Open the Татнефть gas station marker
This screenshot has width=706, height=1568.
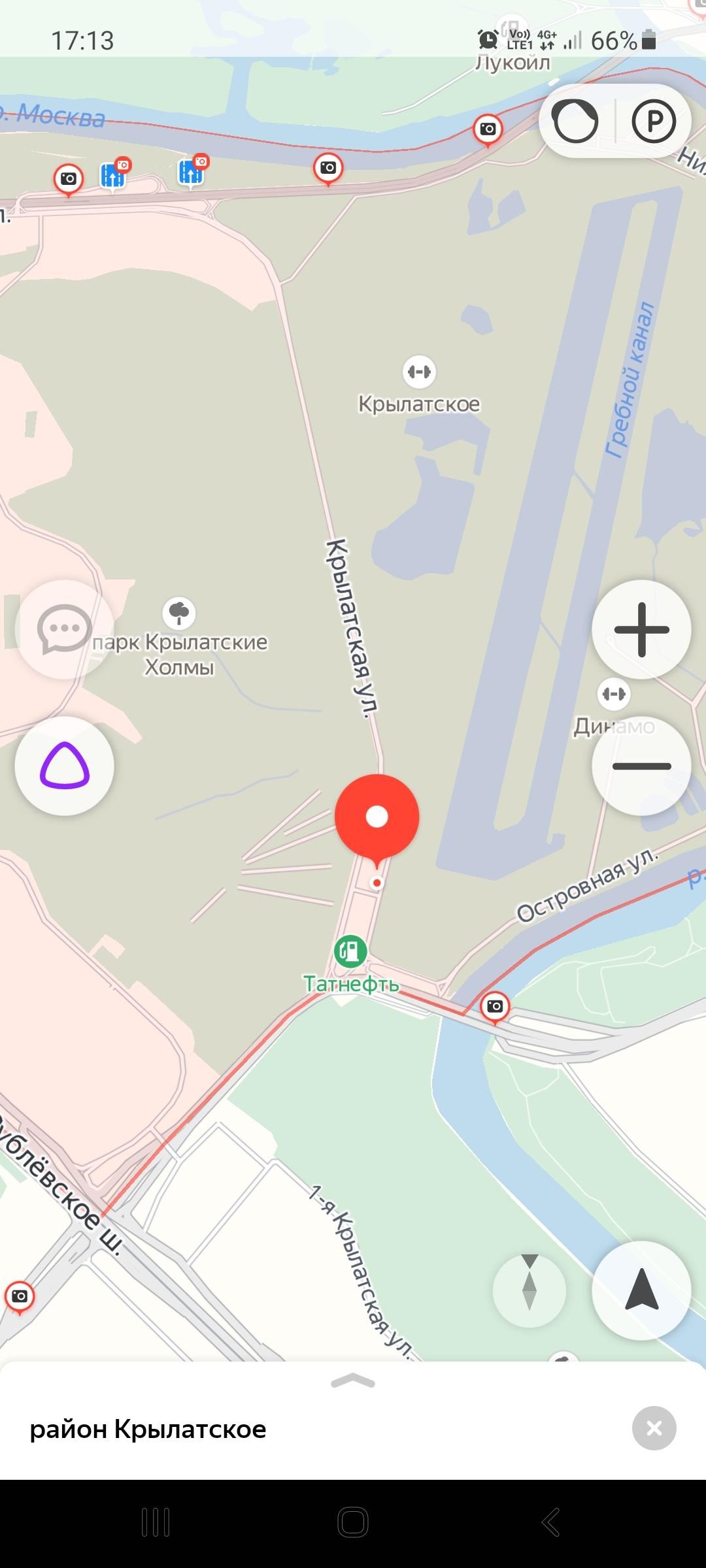click(350, 951)
